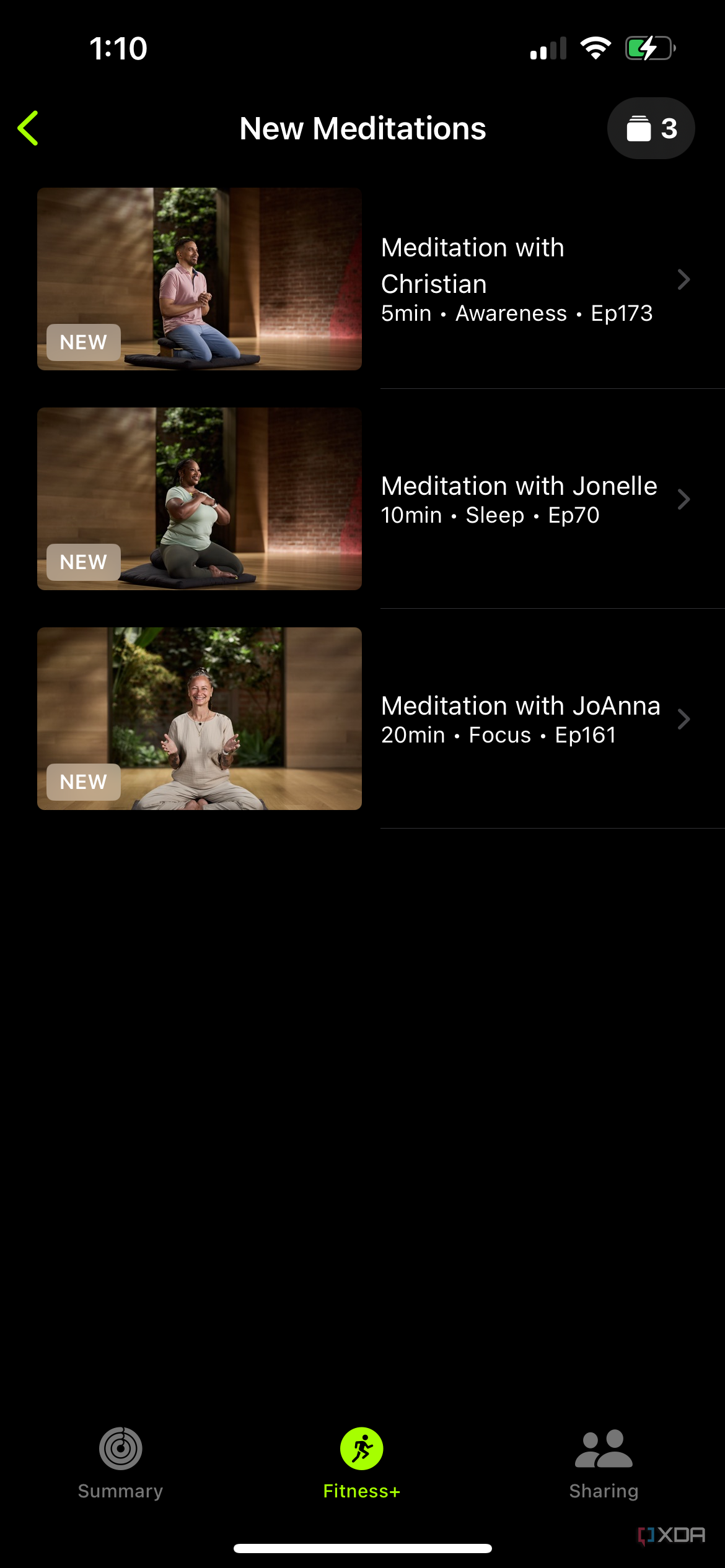Tap the thumbnail of Christian's meditation
The width and height of the screenshot is (725, 1568).
pos(200,279)
